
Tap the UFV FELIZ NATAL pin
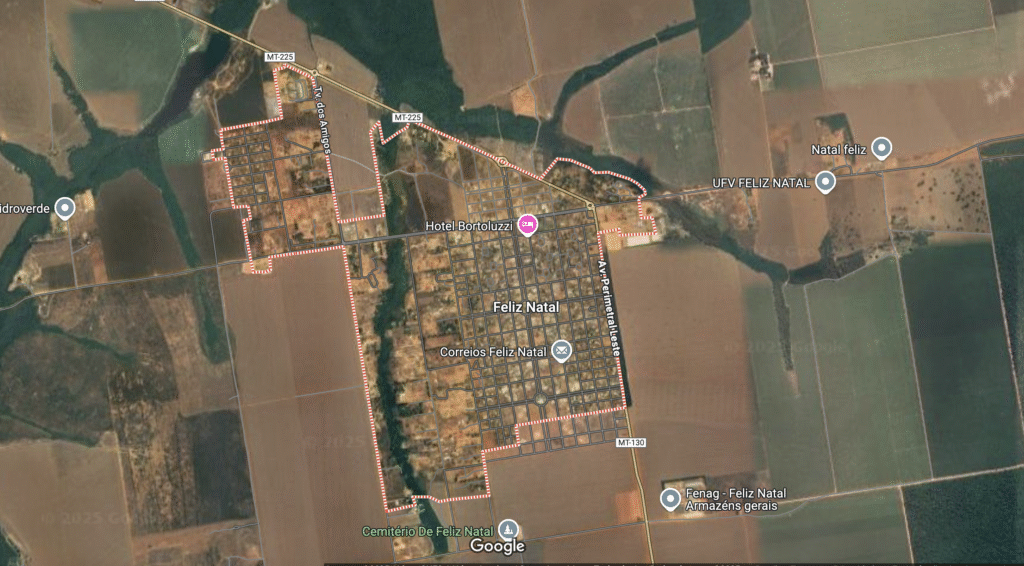(x=825, y=182)
